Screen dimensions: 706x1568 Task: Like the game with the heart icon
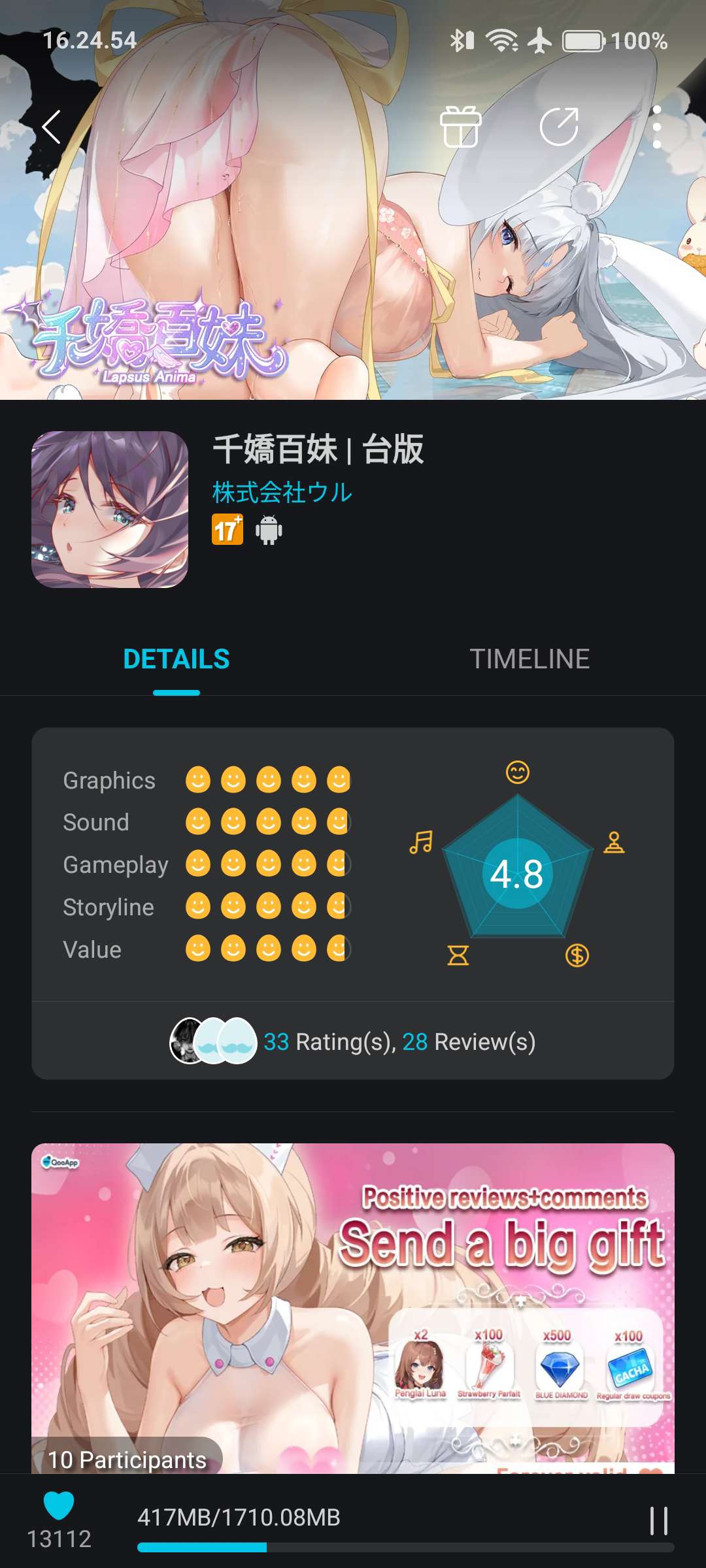point(59,1506)
